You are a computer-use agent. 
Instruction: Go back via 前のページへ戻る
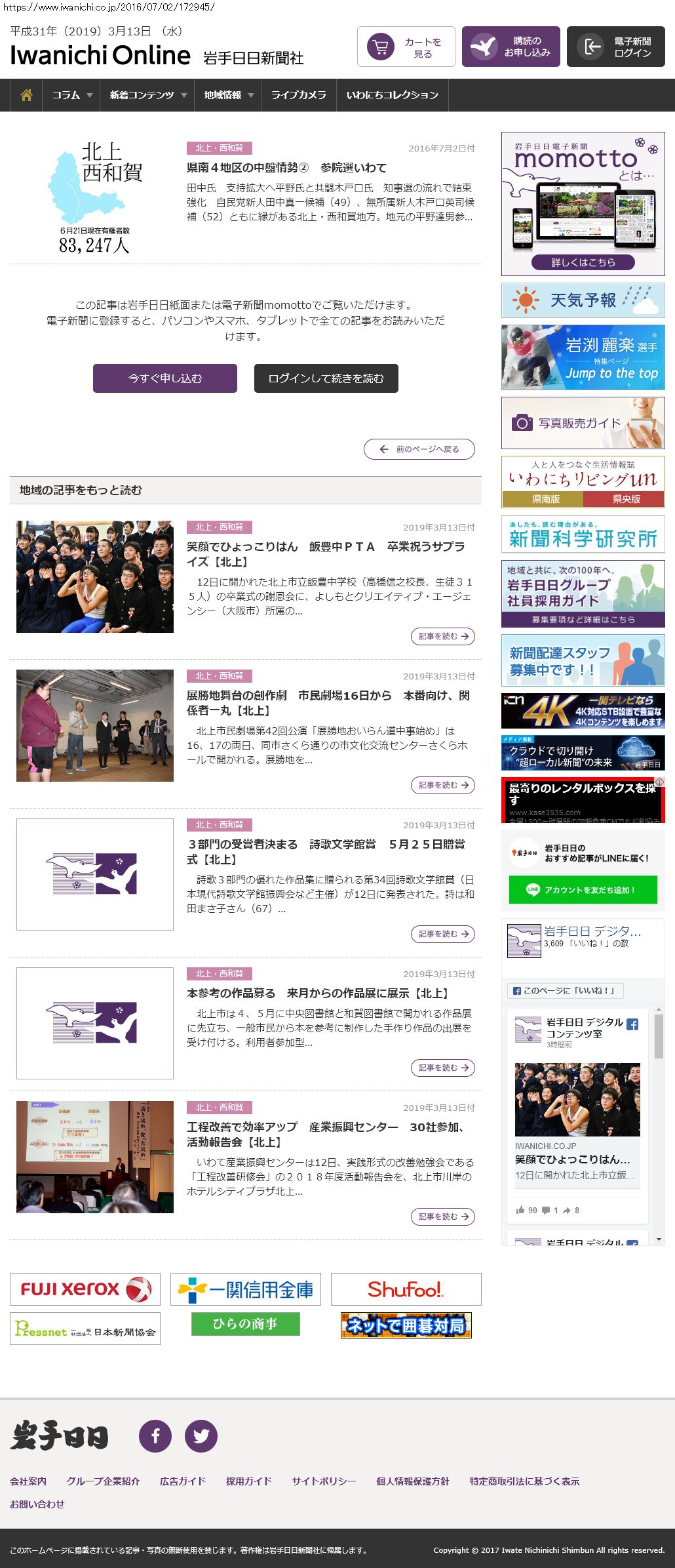click(419, 449)
